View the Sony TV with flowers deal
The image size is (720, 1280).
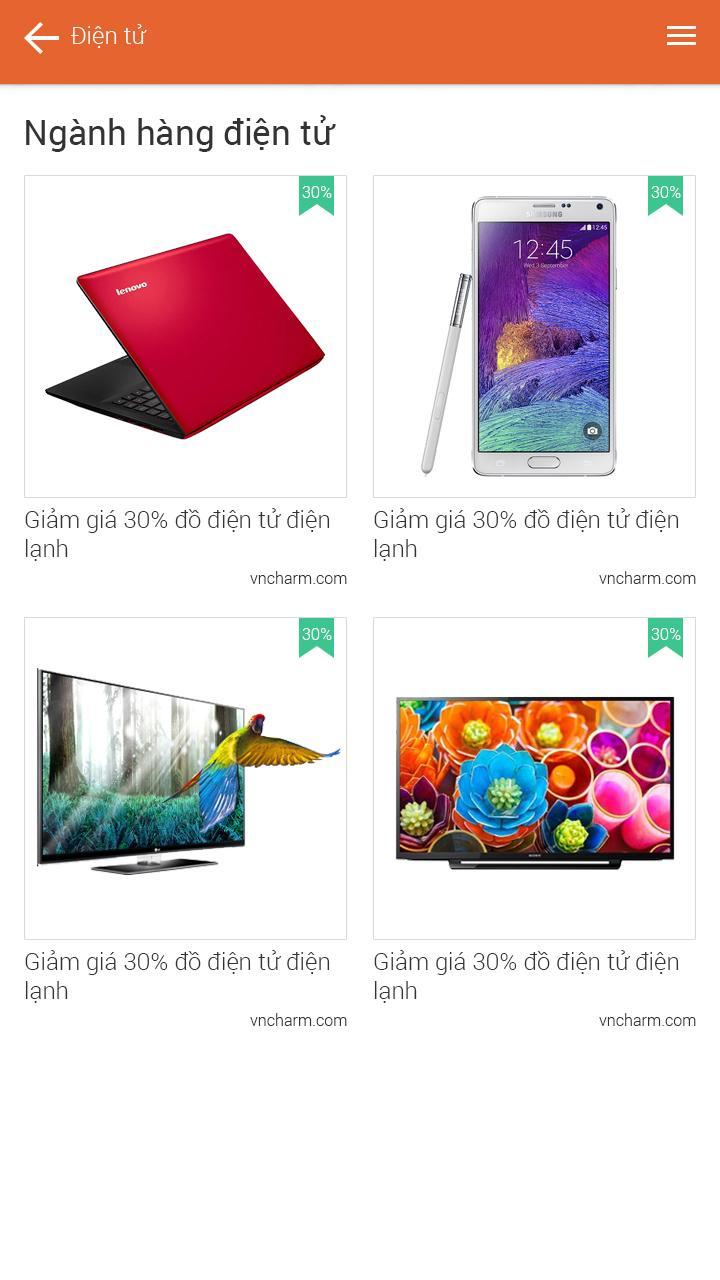534,778
